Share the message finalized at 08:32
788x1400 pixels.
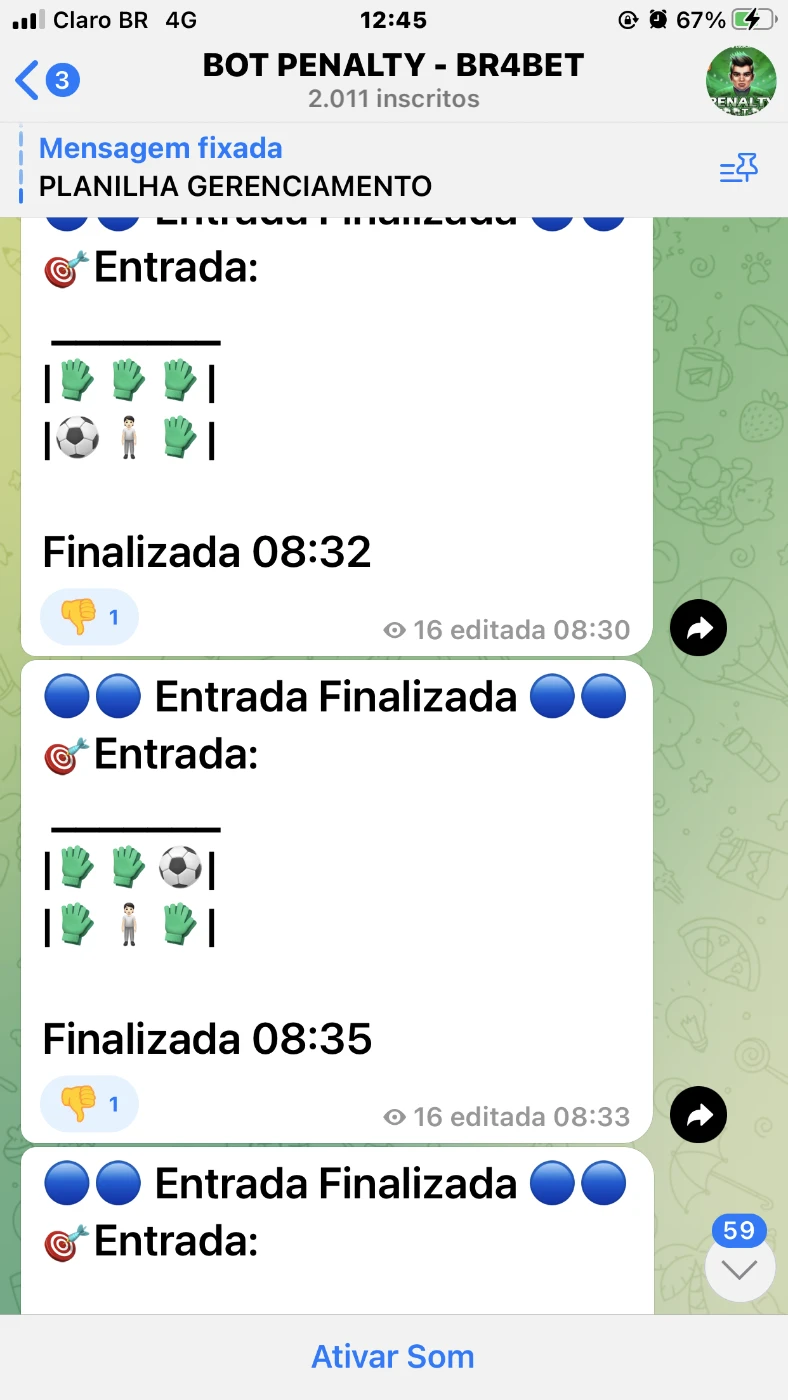click(x=699, y=628)
